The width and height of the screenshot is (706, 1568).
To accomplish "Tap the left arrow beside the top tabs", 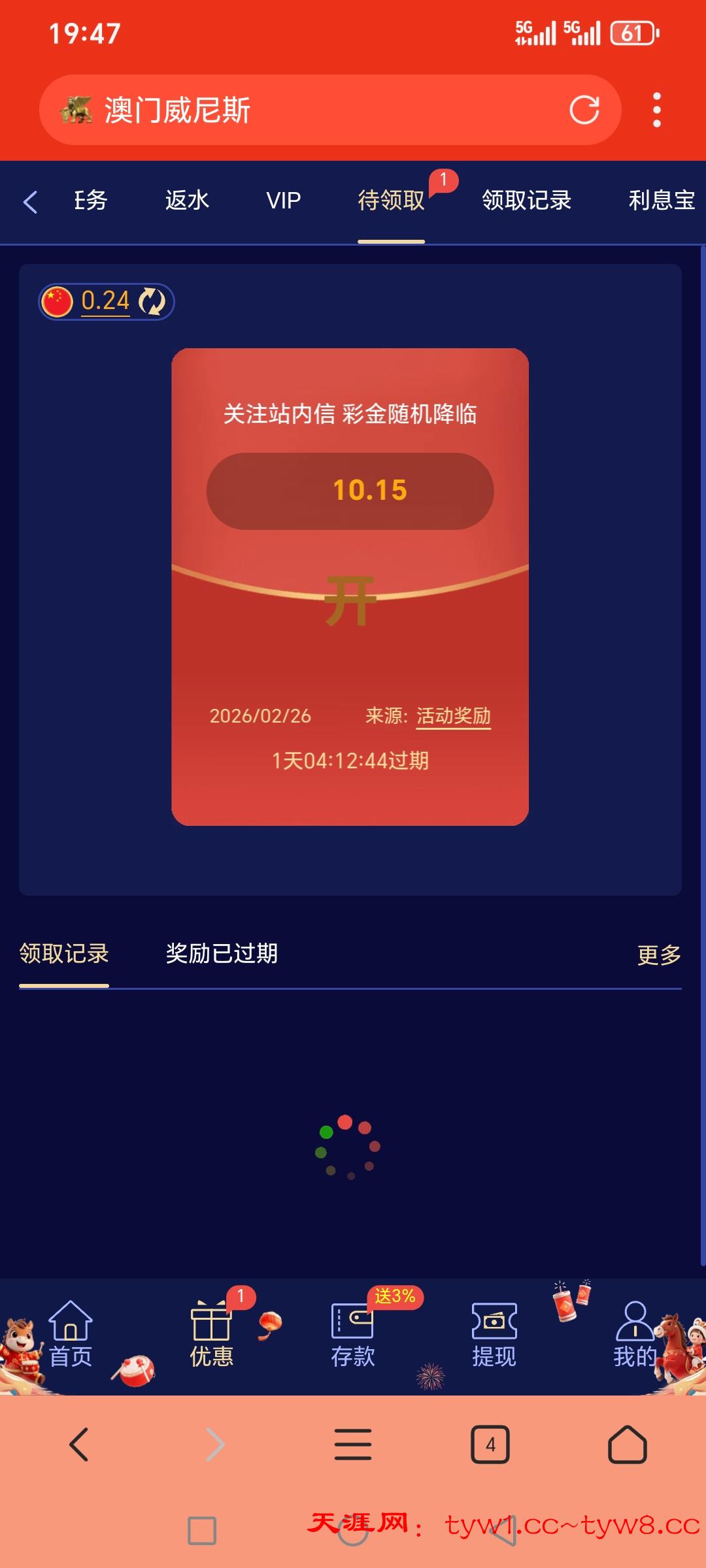I will point(30,201).
